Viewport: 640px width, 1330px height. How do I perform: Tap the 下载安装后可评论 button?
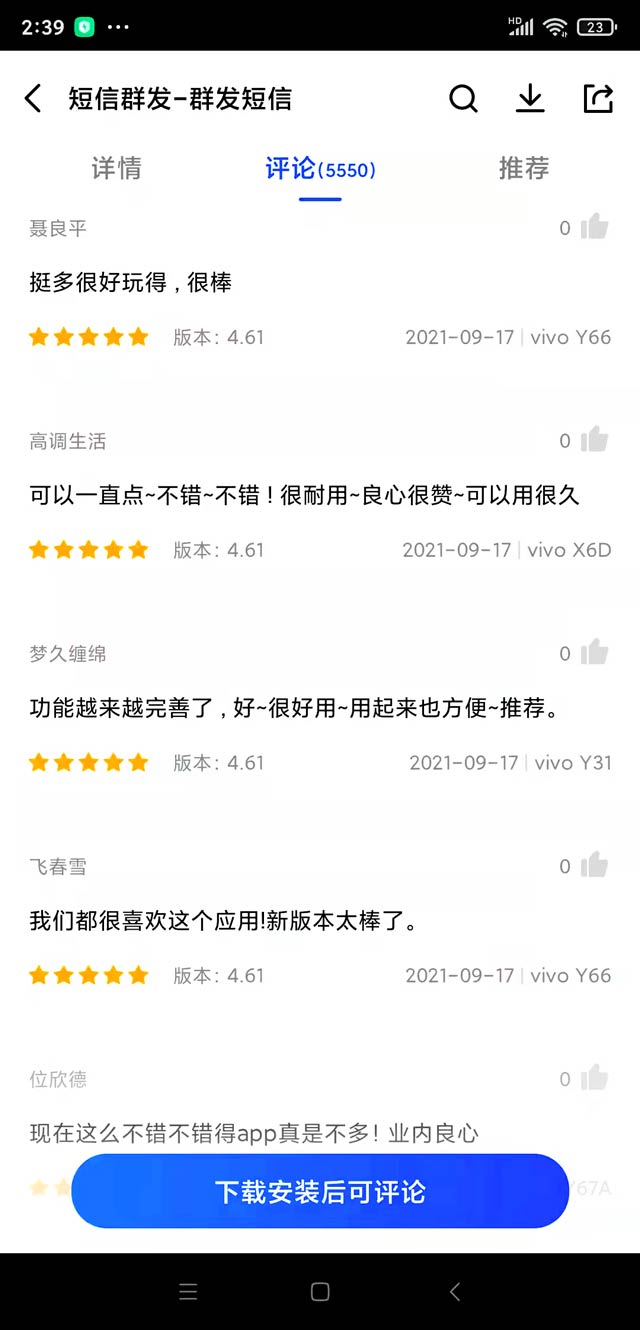pos(320,1191)
